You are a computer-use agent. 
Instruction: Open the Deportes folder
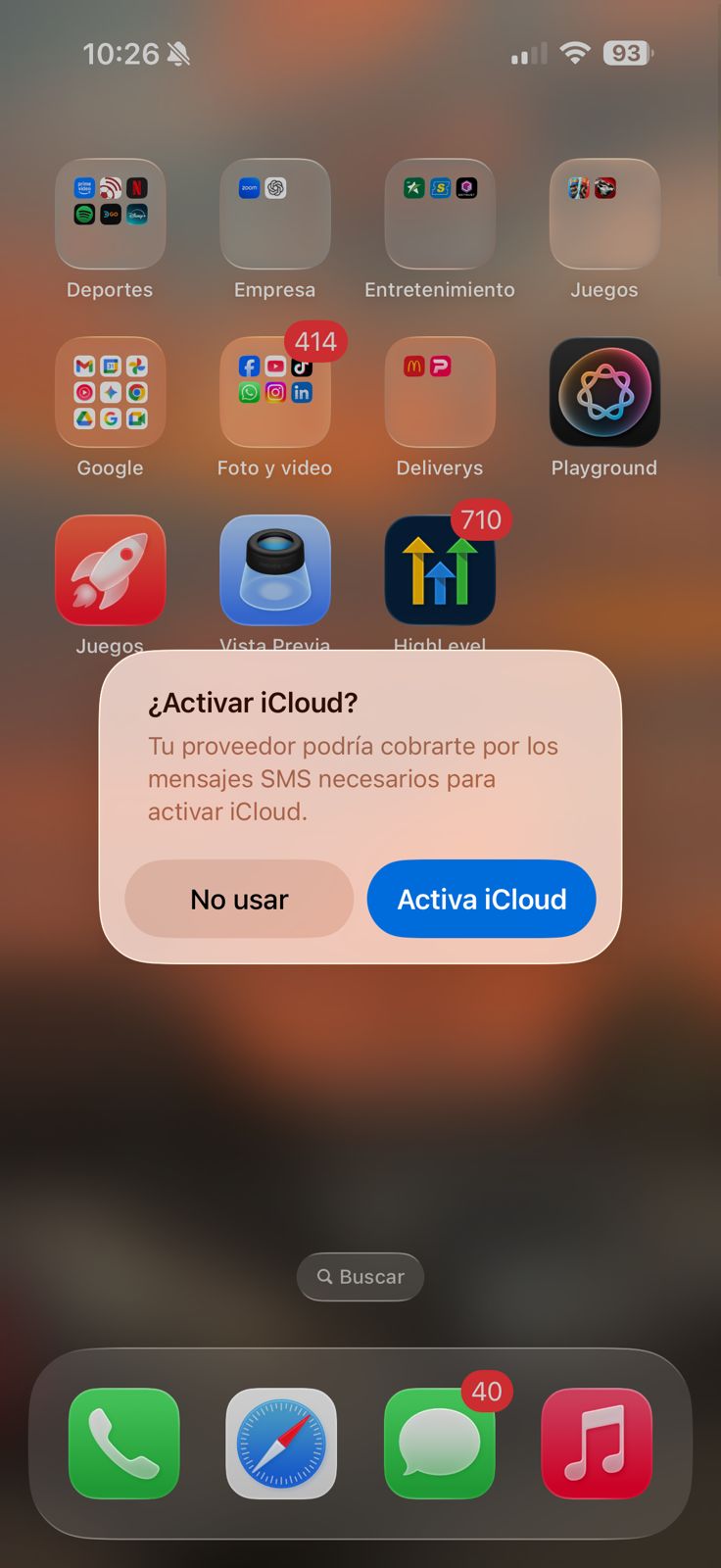110,214
